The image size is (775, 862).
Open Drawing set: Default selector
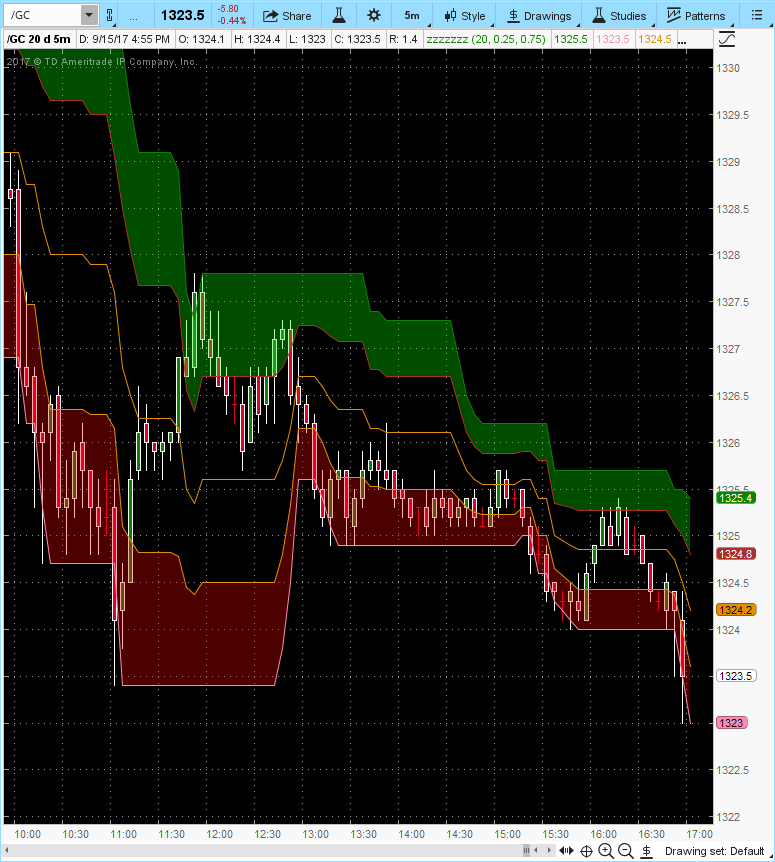(x=715, y=851)
